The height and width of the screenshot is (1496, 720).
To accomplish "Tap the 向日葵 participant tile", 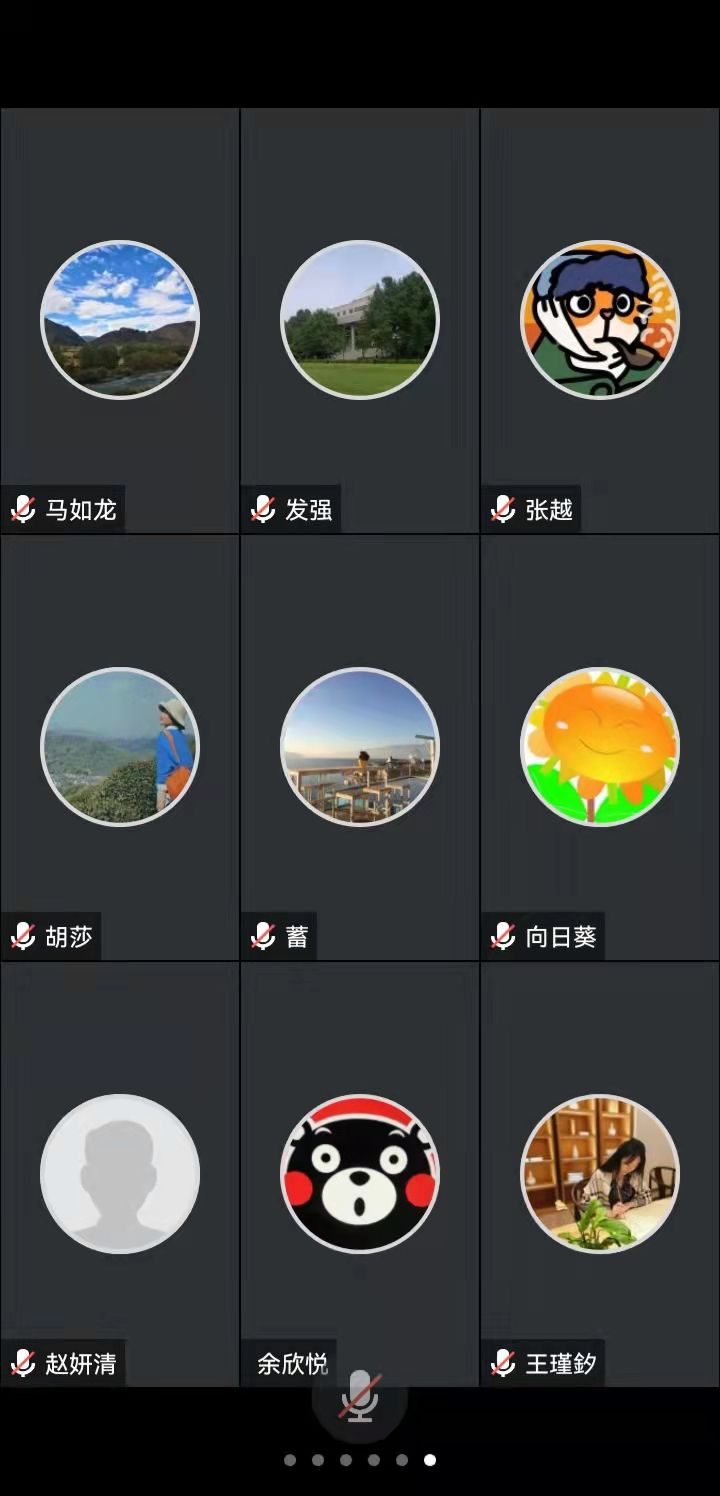I will pyautogui.click(x=600, y=746).
